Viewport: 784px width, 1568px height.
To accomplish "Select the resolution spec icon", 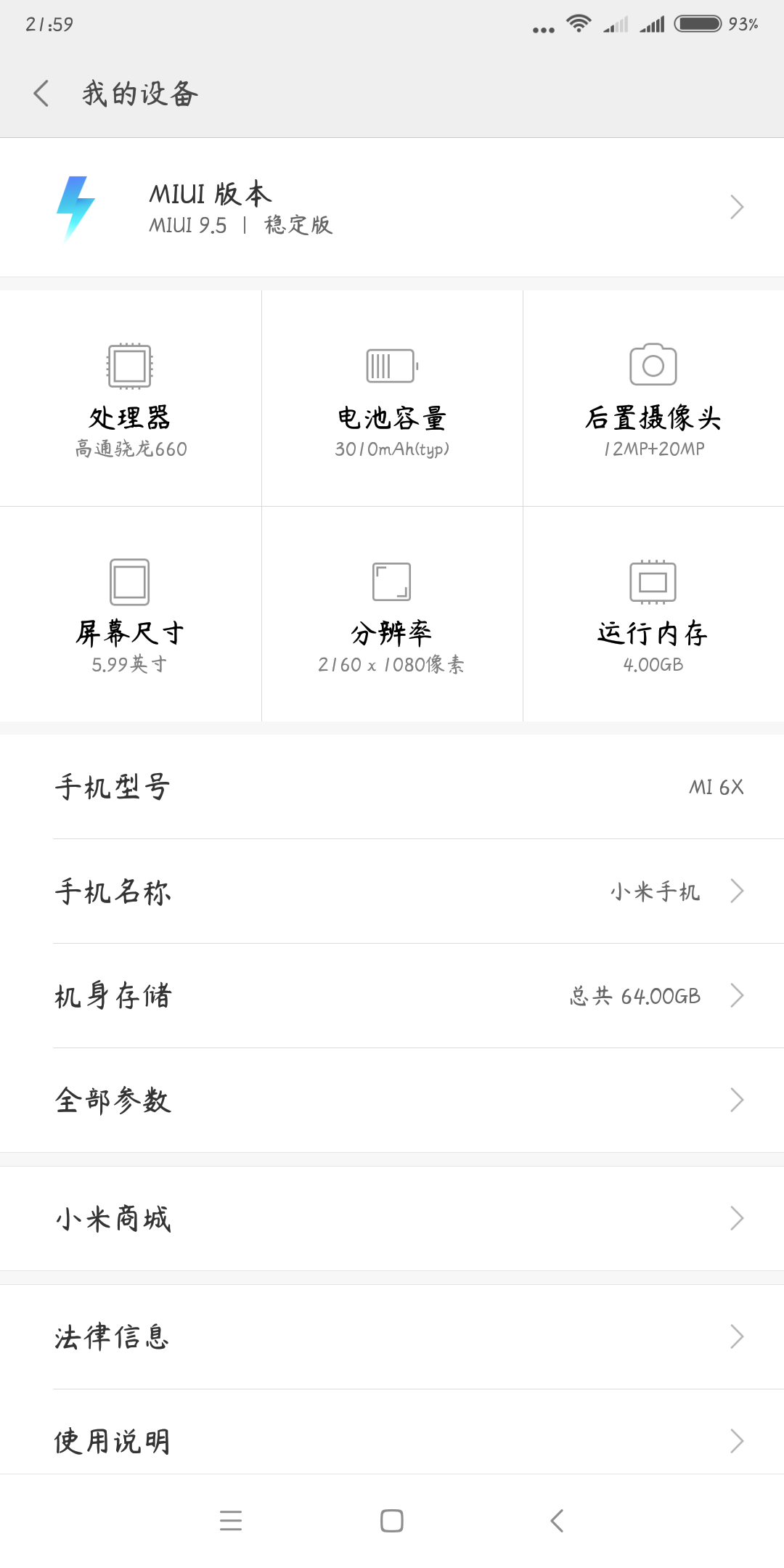I will tap(392, 581).
